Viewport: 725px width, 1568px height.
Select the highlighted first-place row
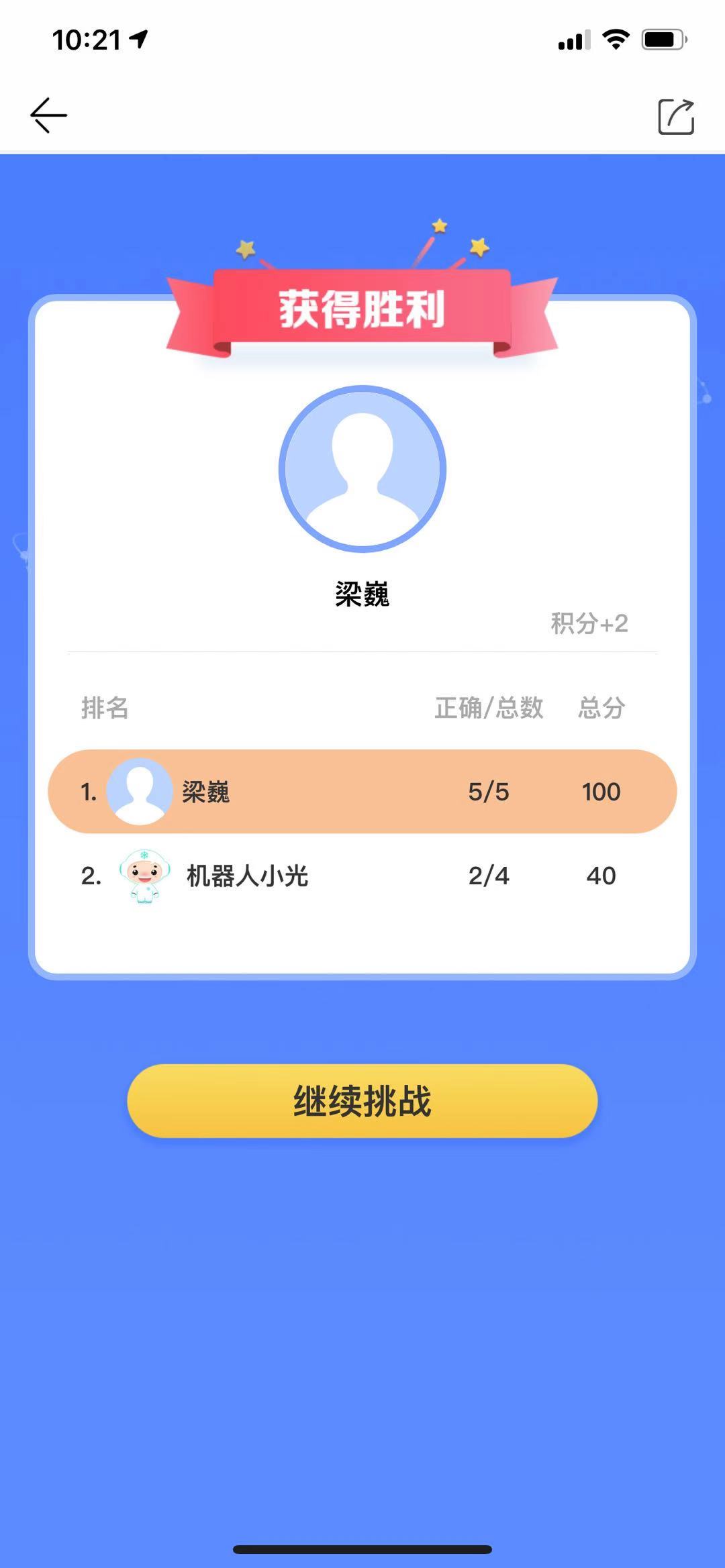(362, 792)
